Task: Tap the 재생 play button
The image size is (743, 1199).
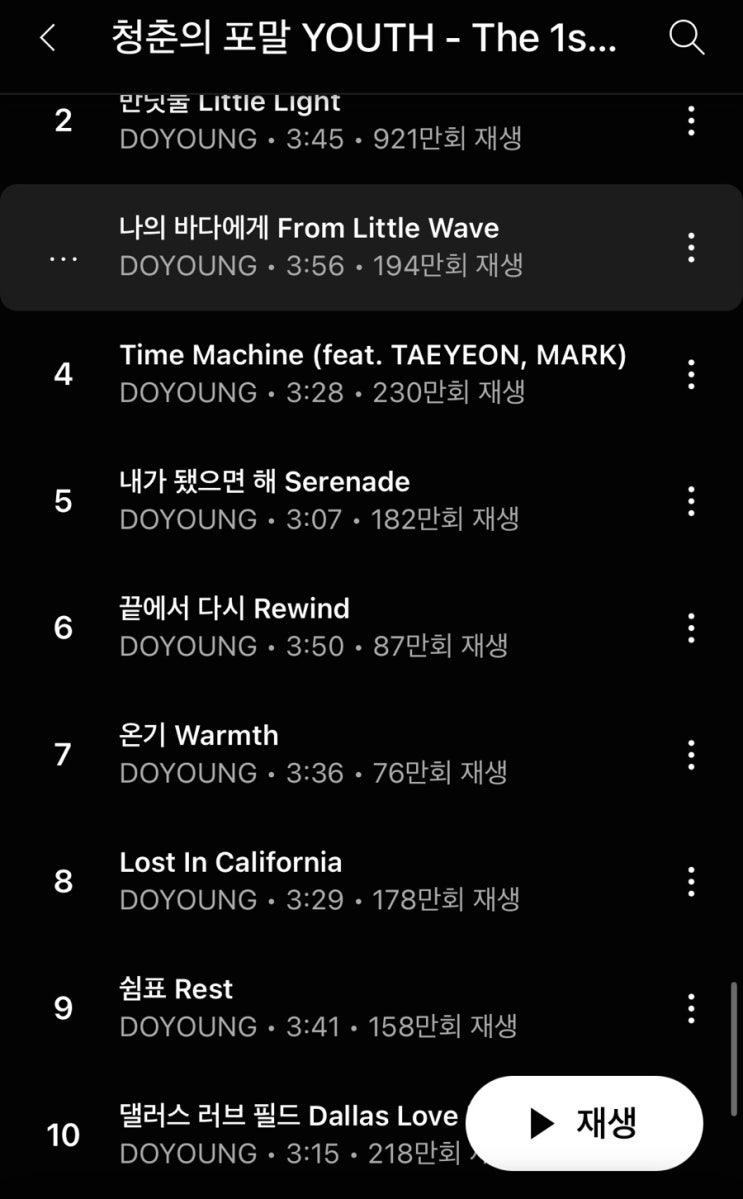Action: pyautogui.click(x=584, y=1123)
